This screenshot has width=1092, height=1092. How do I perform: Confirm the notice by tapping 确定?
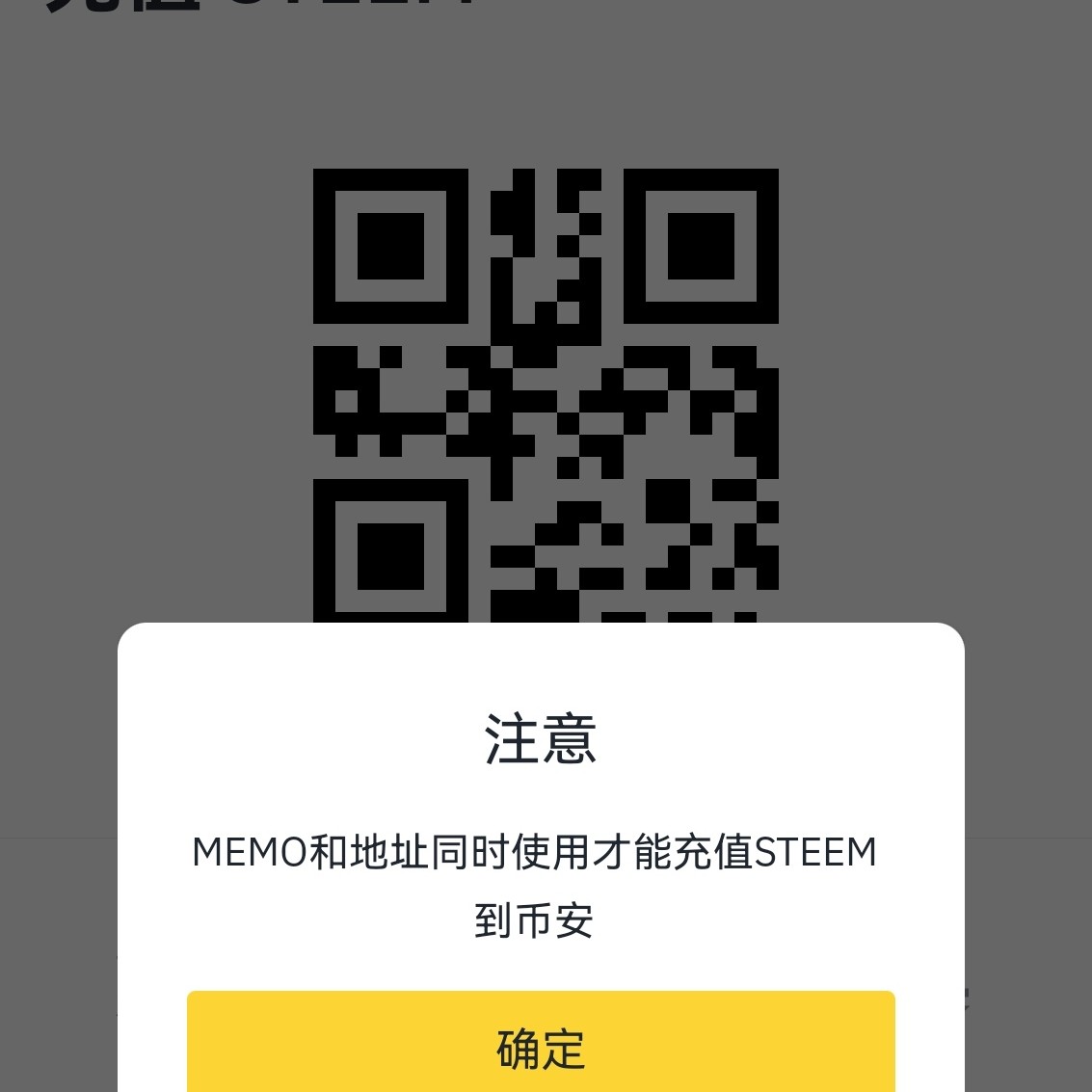(x=541, y=1046)
